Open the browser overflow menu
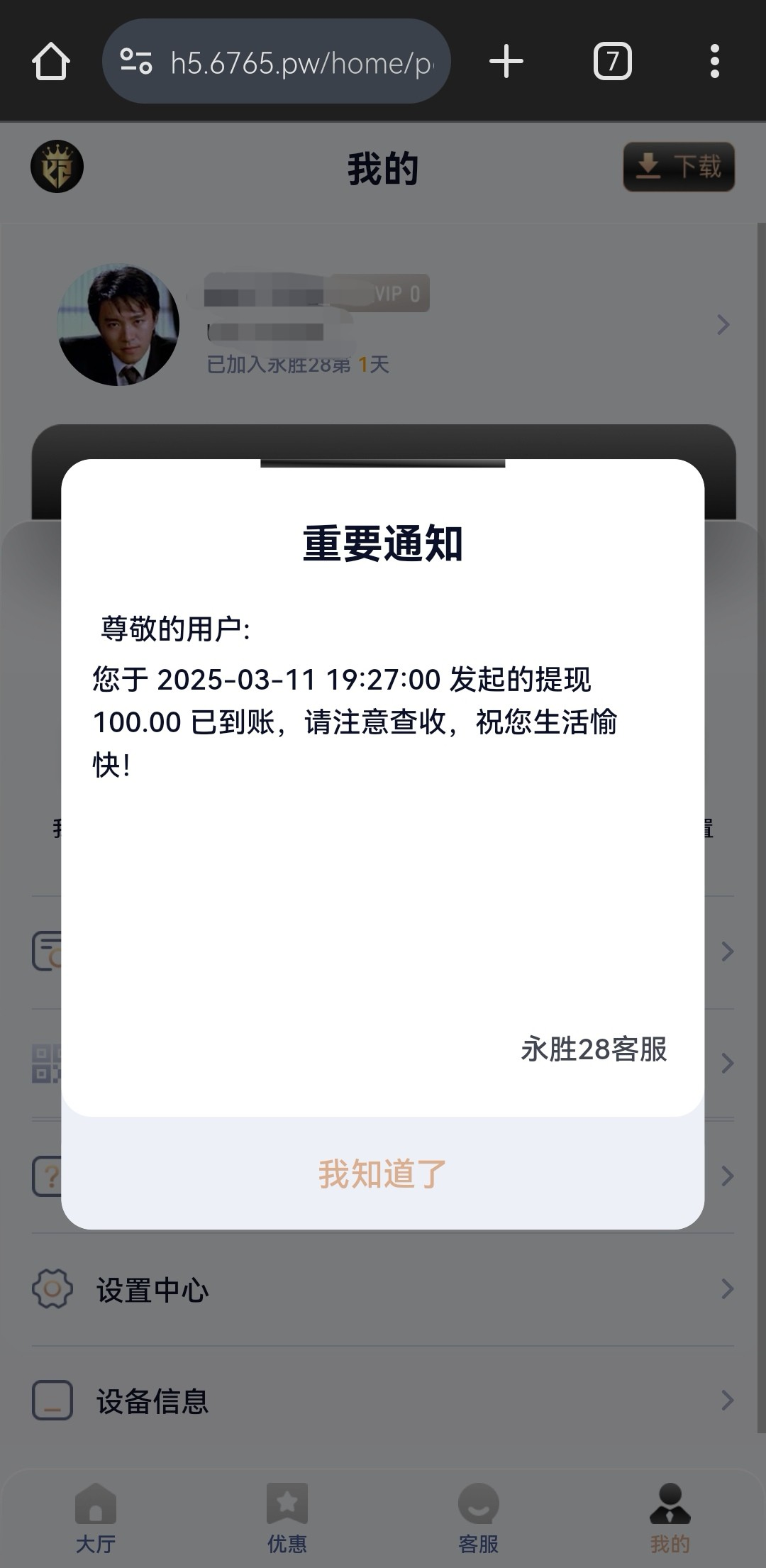Image resolution: width=766 pixels, height=1568 pixels. pos(714,62)
